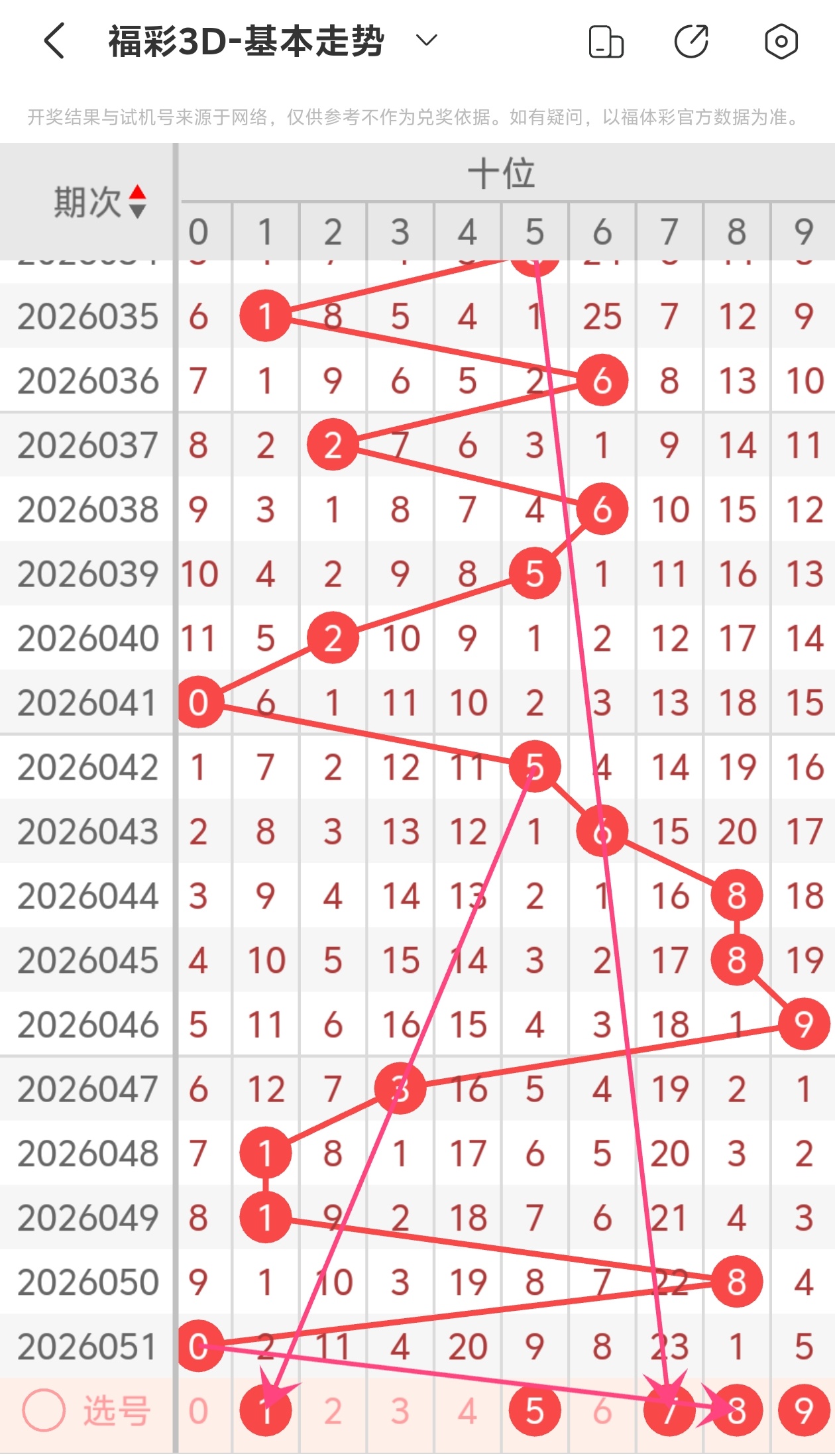This screenshot has height=1456, width=835.
Task: Open the chart settings hexagon icon
Action: pyautogui.click(x=781, y=42)
